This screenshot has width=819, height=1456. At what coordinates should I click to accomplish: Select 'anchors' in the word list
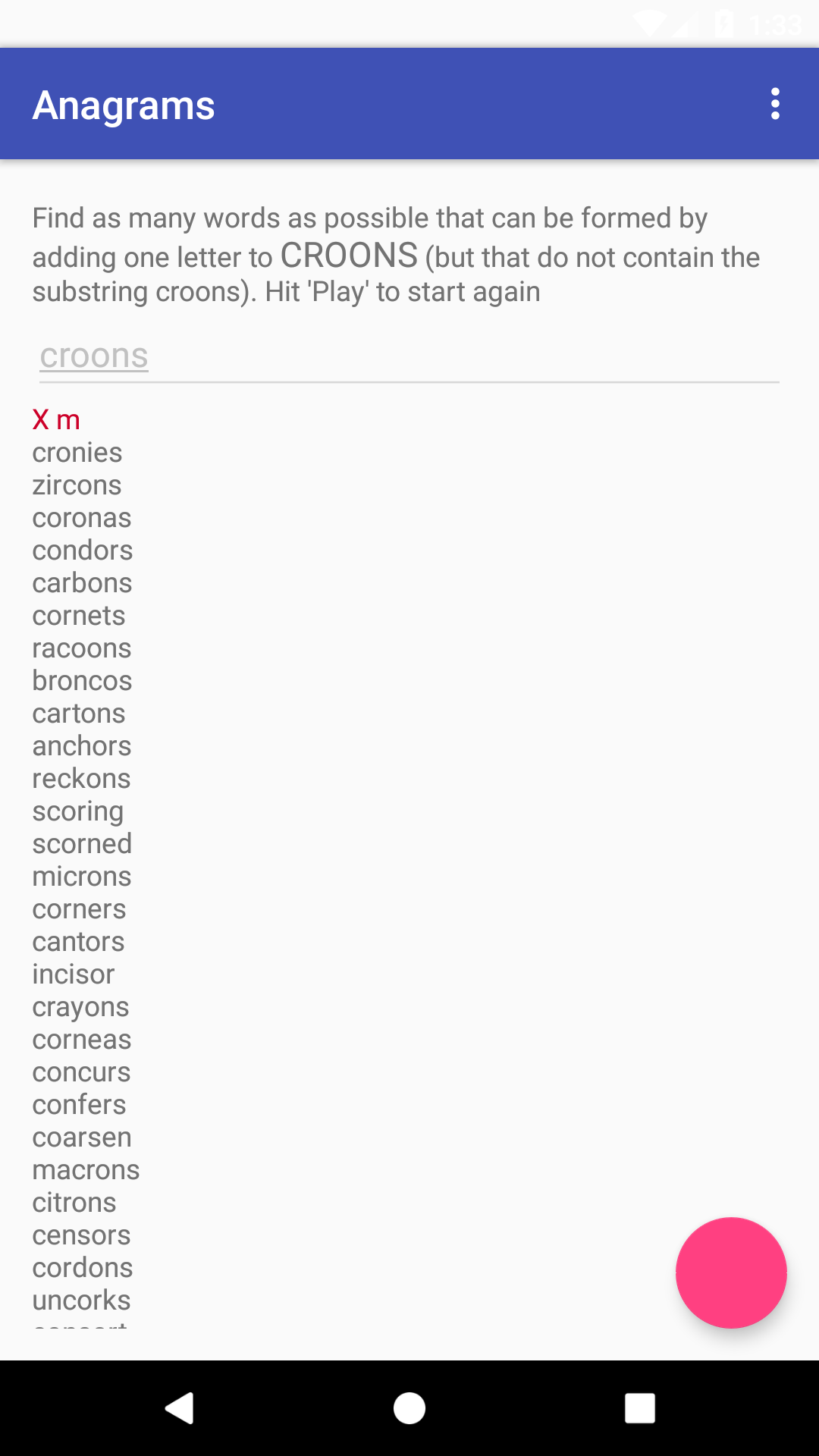tap(81, 745)
